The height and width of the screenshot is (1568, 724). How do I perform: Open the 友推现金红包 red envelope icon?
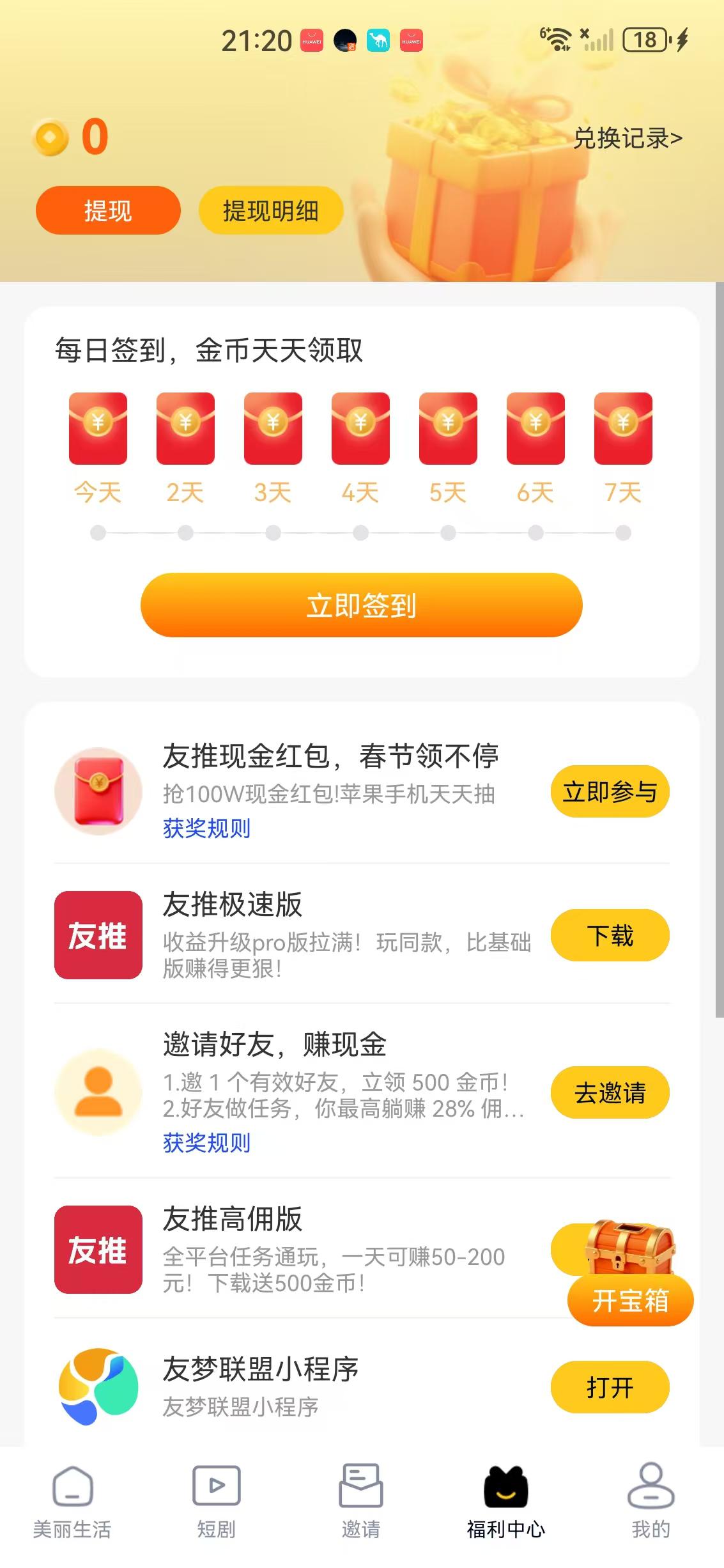[x=97, y=793]
